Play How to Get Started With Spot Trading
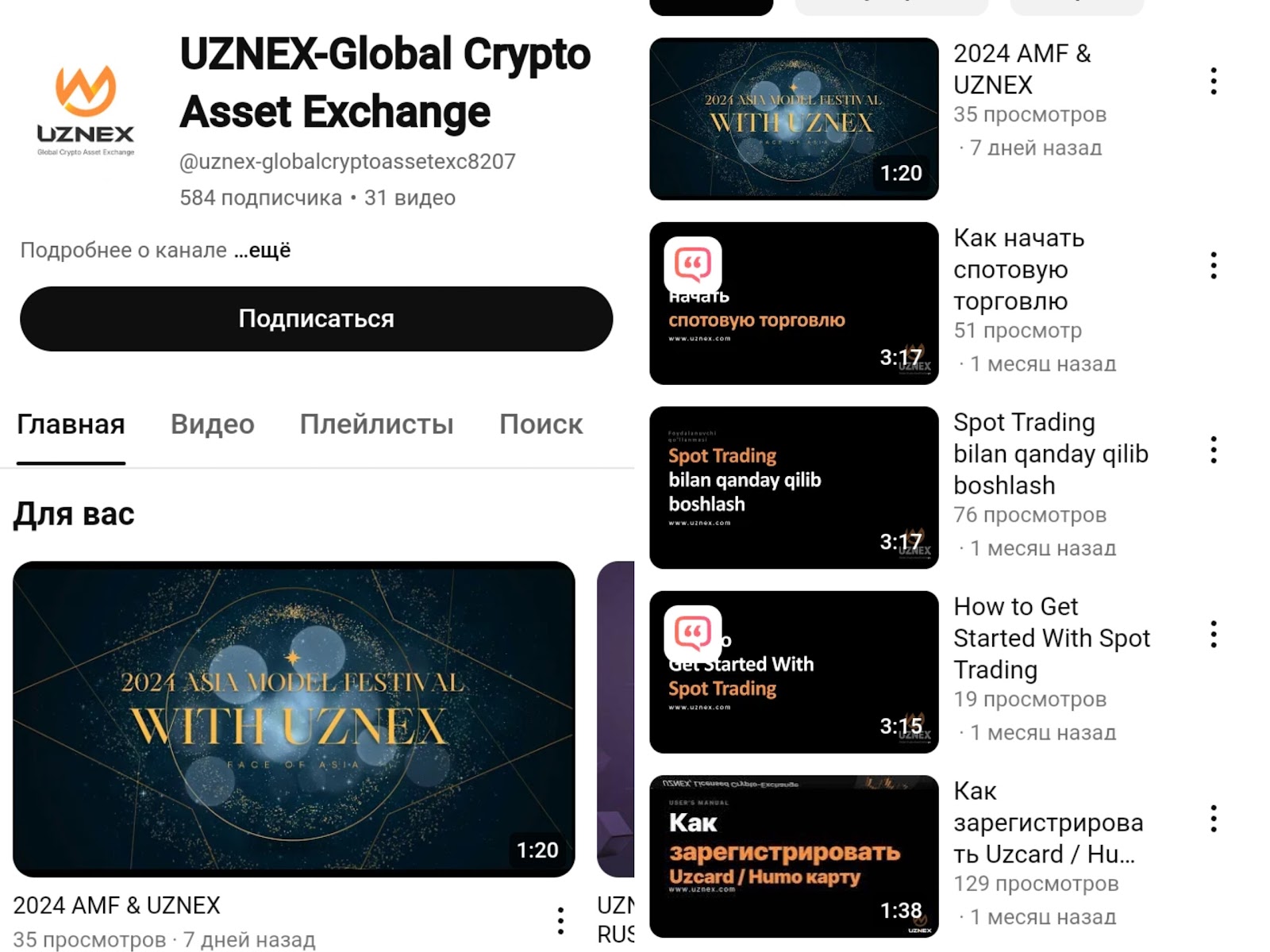 [794, 672]
